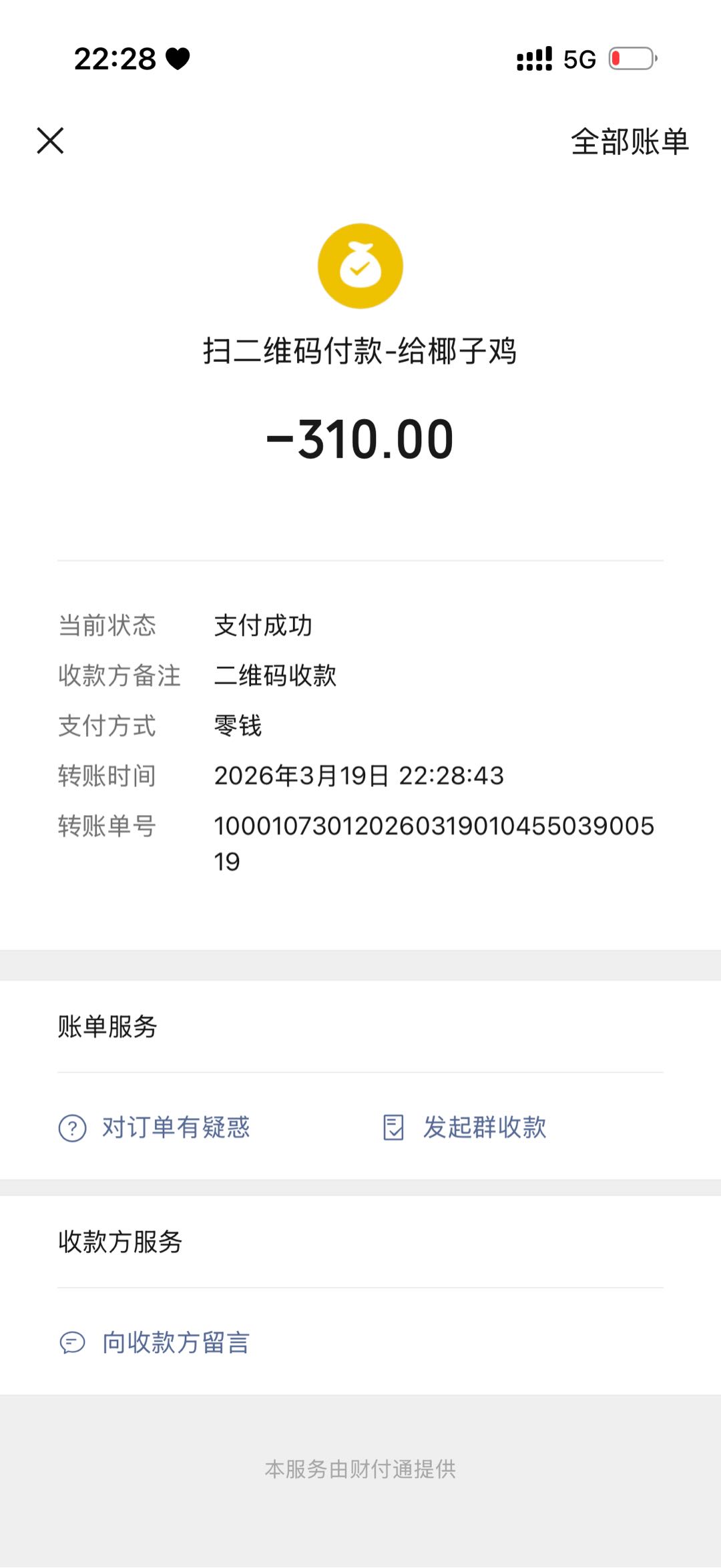This screenshot has height=1568, width=721.
Task: Tap the 账单服务 section header
Action: [107, 1029]
